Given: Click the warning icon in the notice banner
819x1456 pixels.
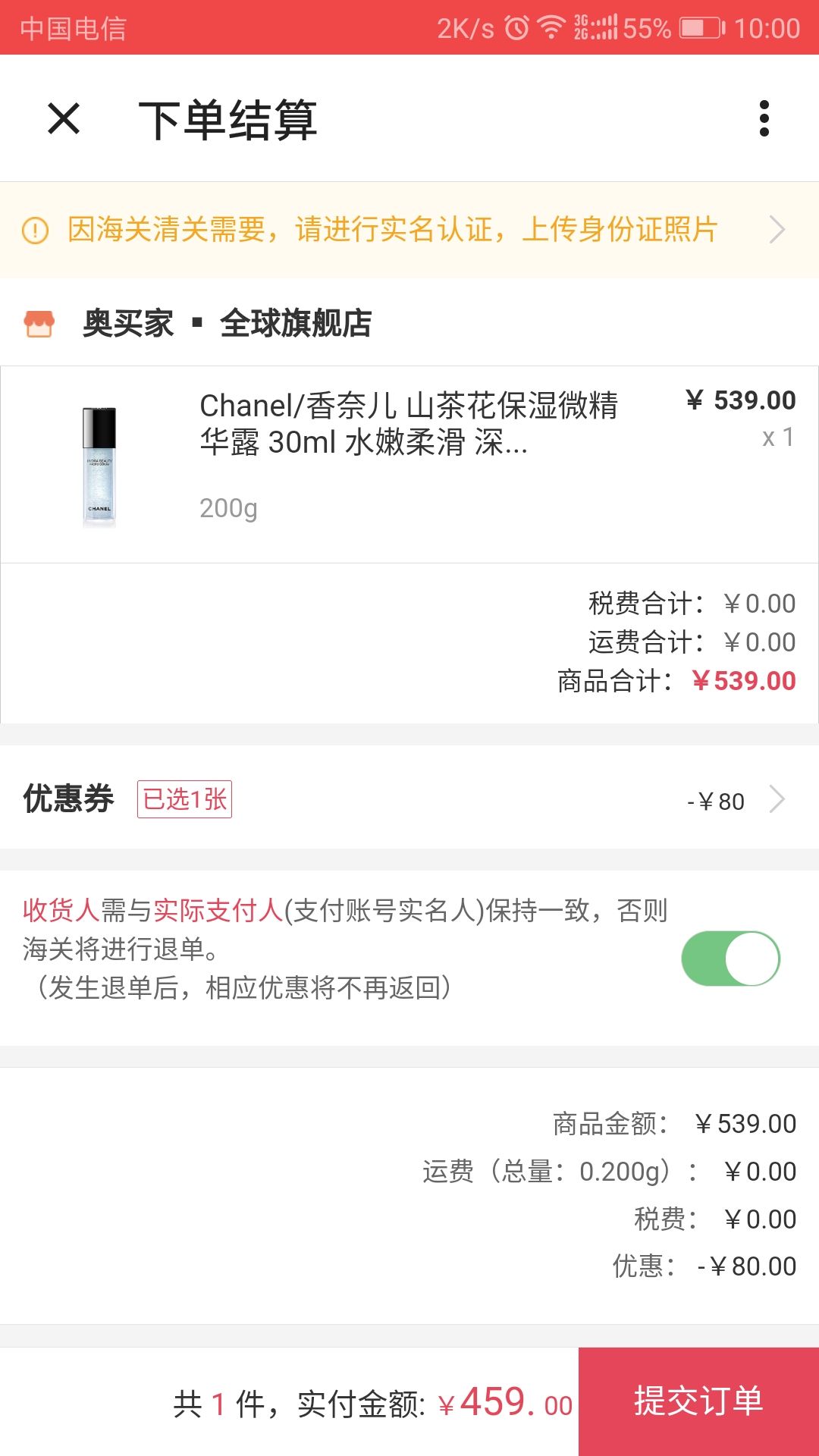Looking at the screenshot, I should 35,229.
